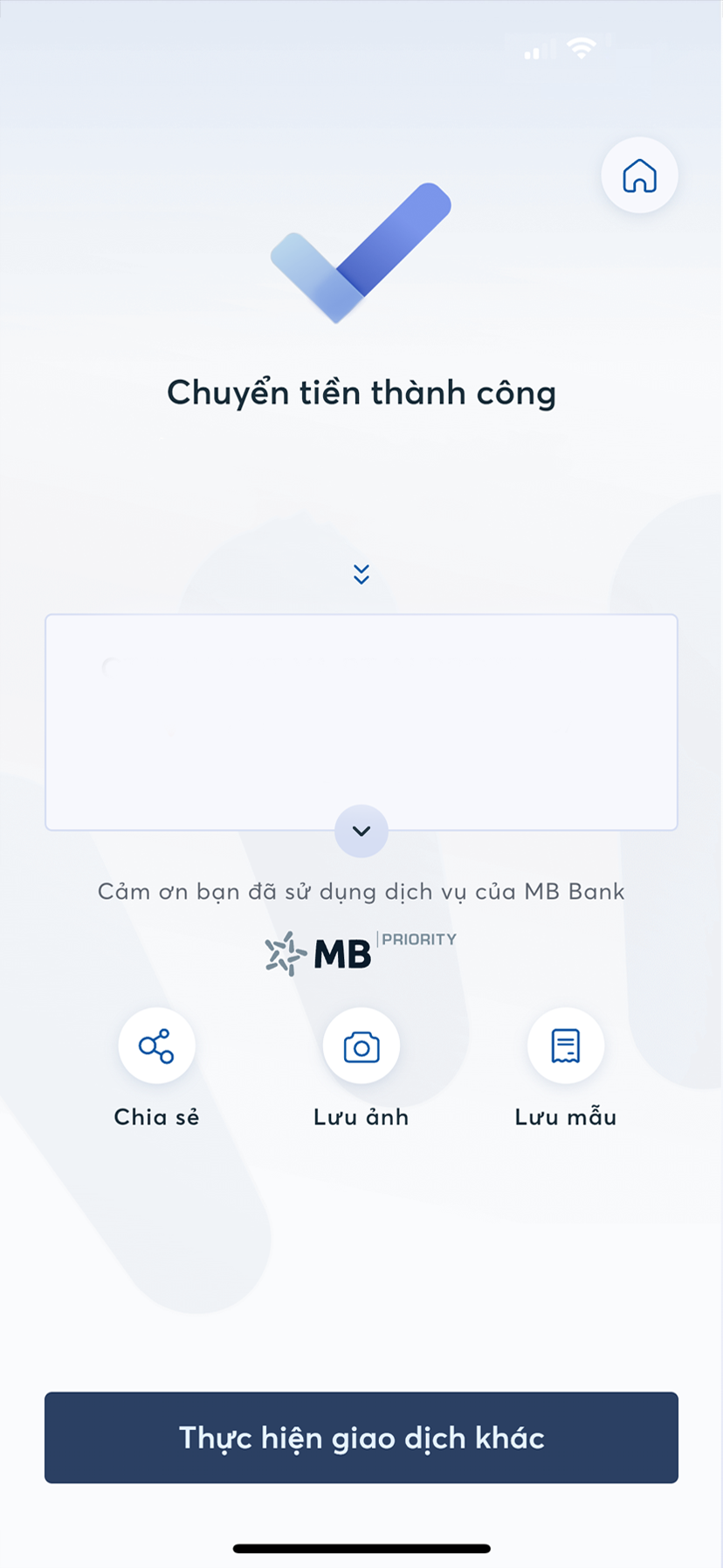
Task: Tap the double-arrow down indicator
Action: [361, 574]
